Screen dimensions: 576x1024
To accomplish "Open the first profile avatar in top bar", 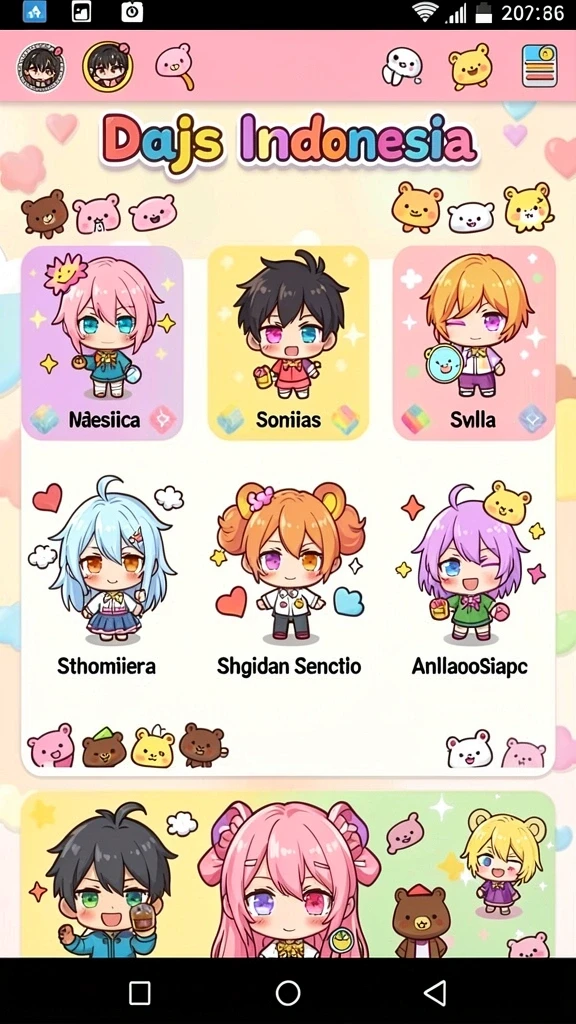I will [x=42, y=66].
